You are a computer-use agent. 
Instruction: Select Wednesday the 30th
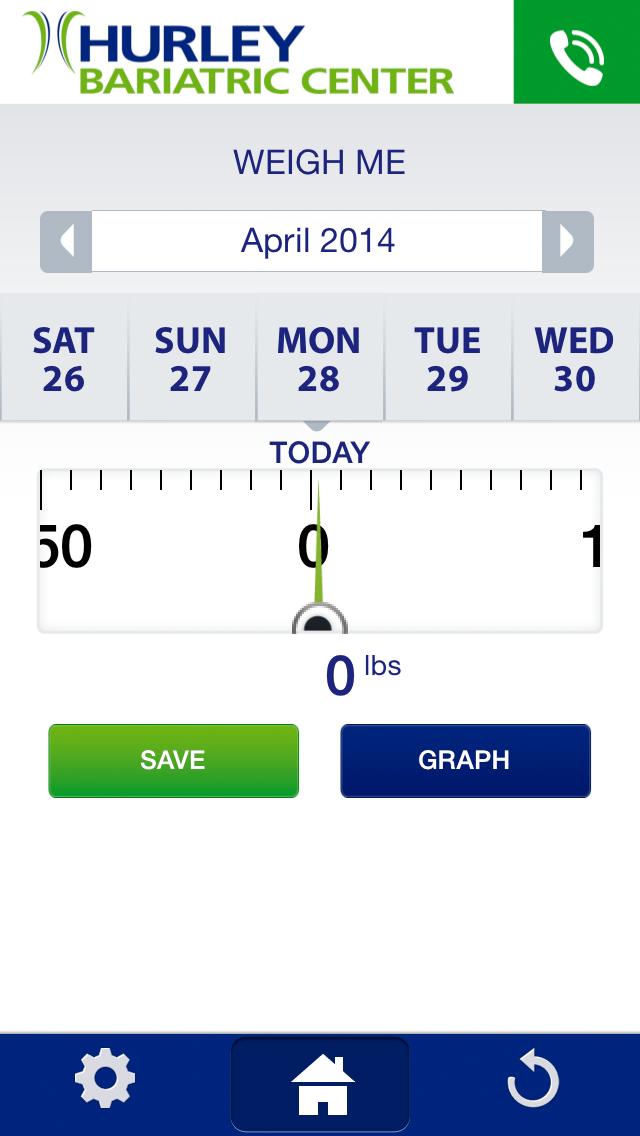tap(575, 359)
